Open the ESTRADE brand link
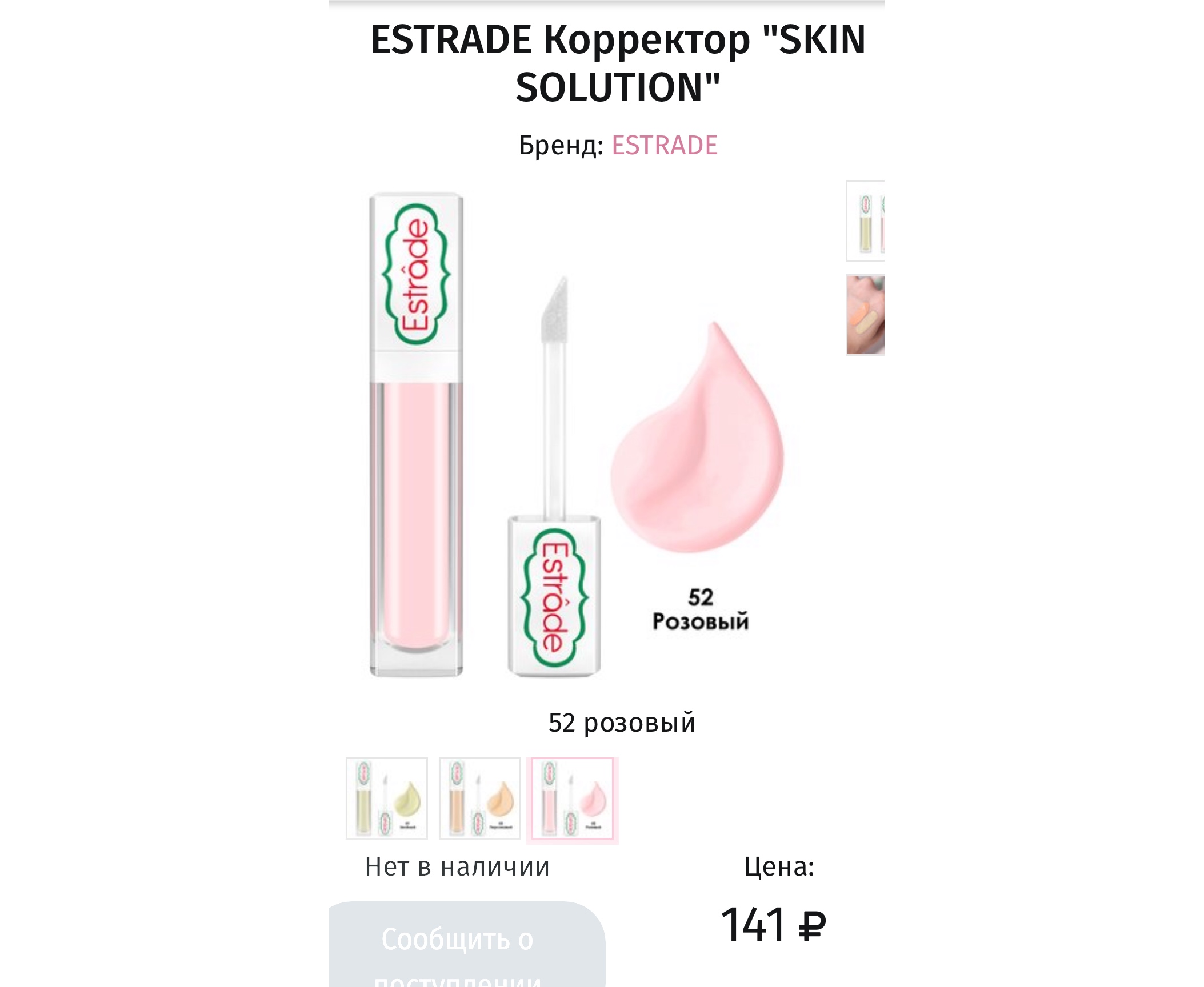Screen dimensions: 1204x987 click(x=664, y=145)
